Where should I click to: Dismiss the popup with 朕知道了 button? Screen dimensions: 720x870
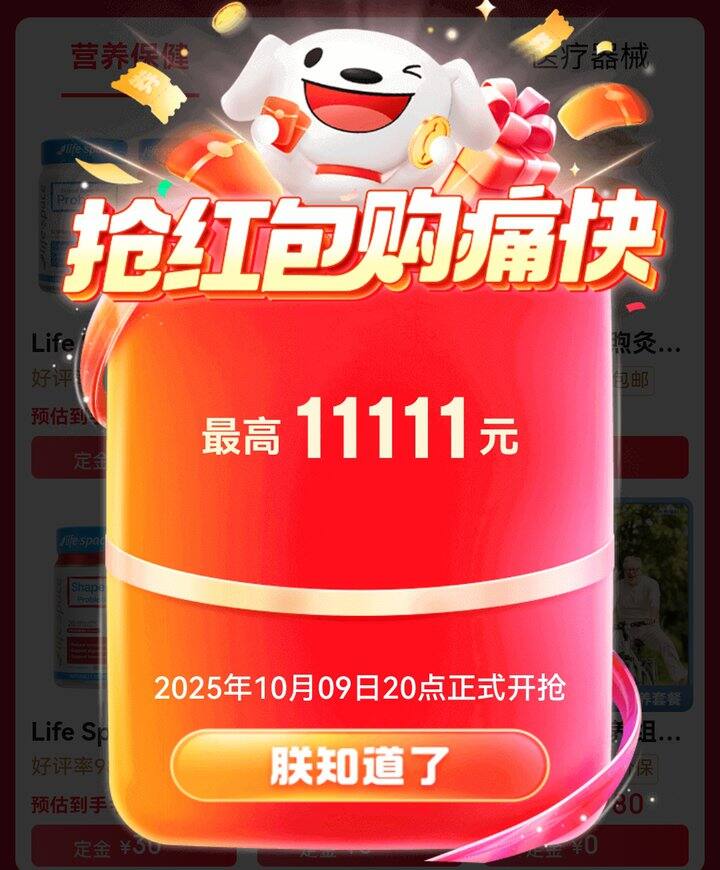(359, 765)
